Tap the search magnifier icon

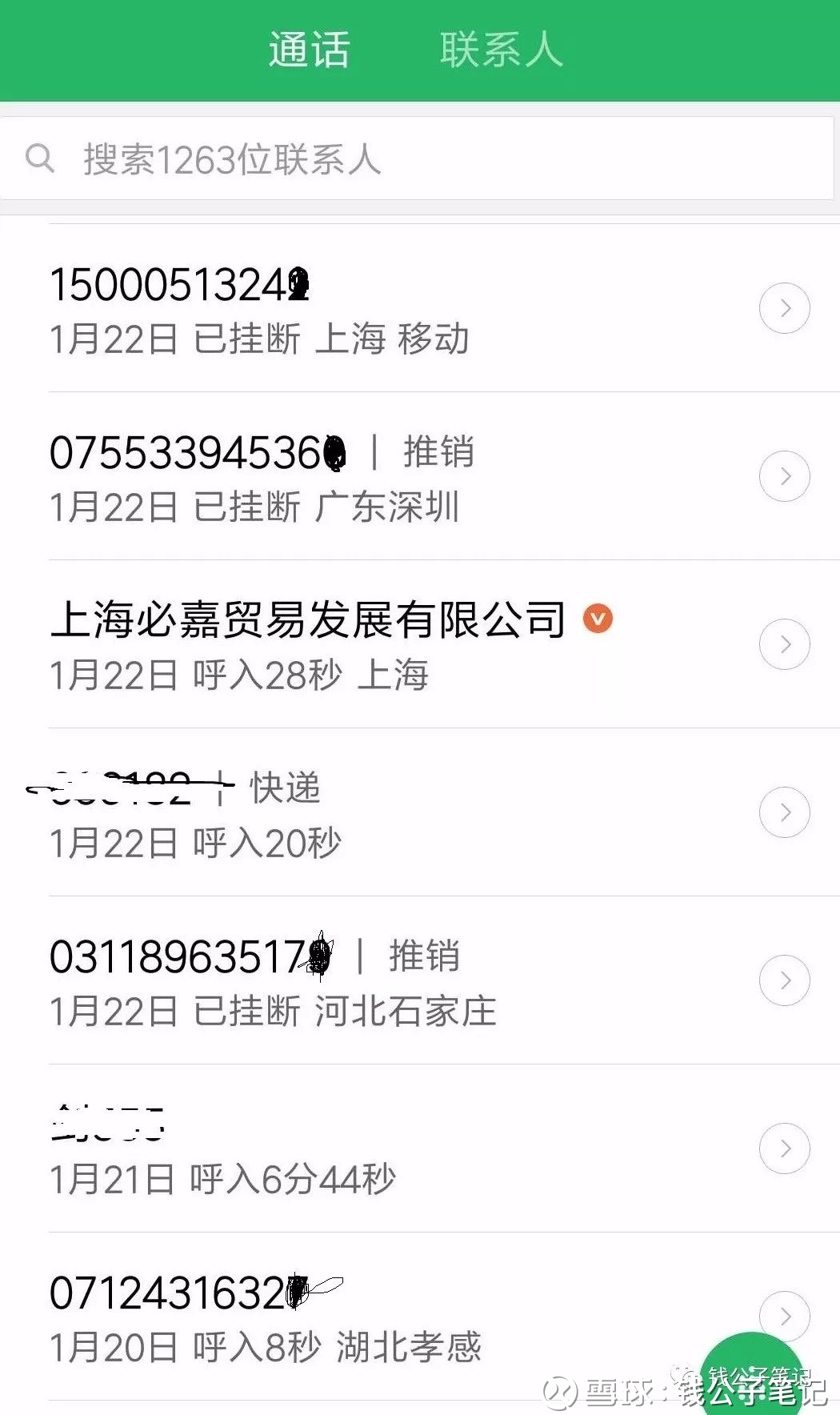(42, 158)
